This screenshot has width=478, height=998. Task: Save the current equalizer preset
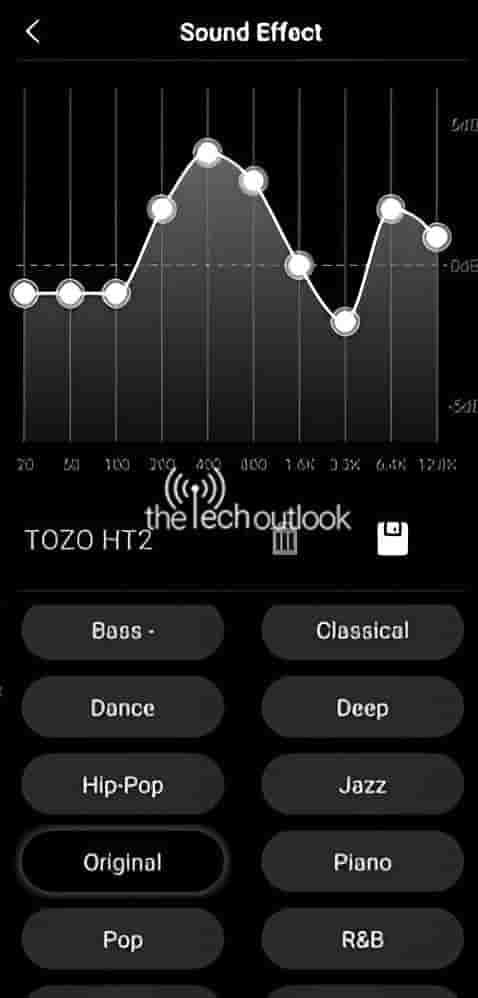coord(392,539)
